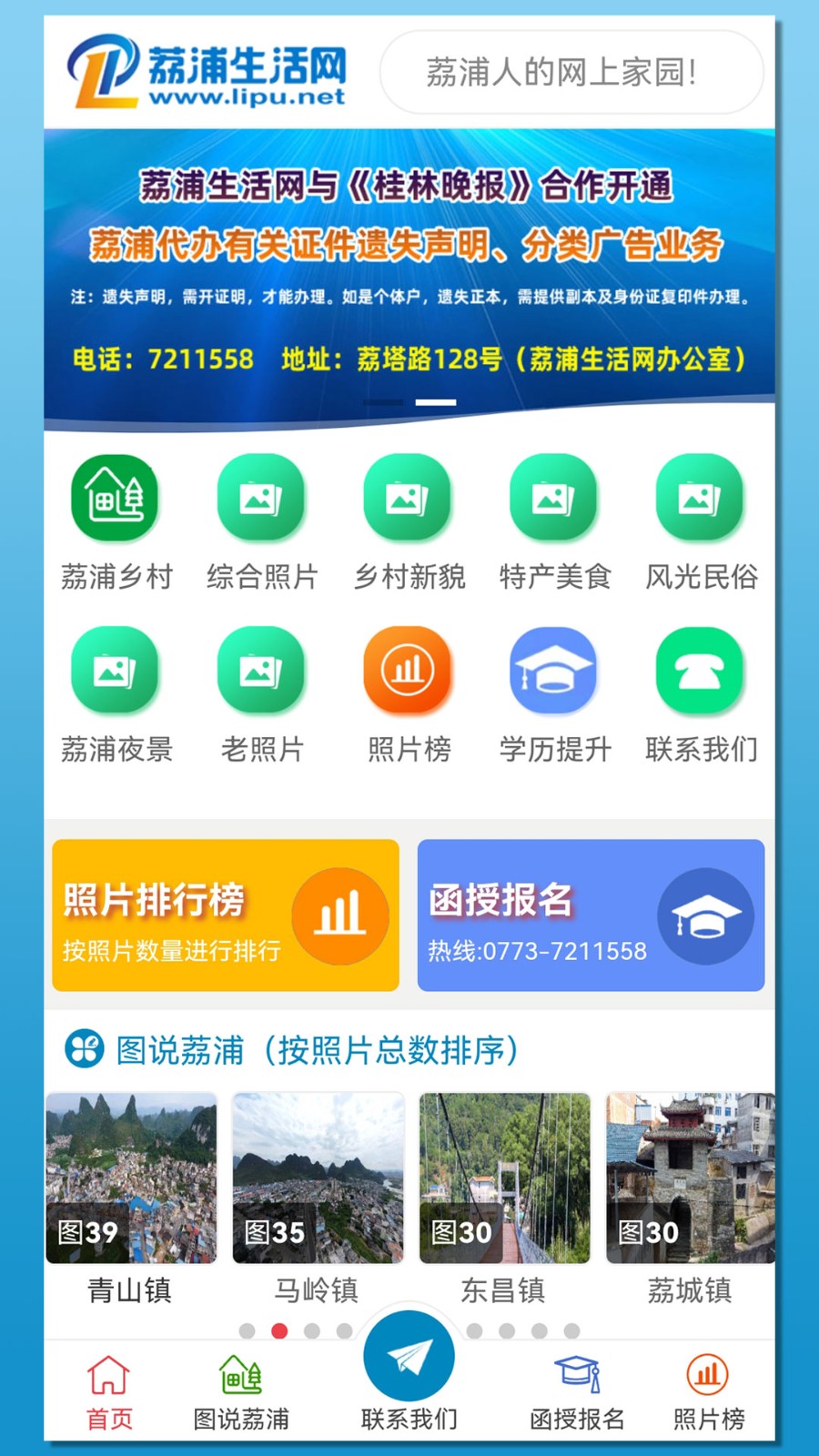Viewport: 819px width, 1456px height.
Task: Tap the 特产美食 specialty food icon
Action: [x=554, y=499]
